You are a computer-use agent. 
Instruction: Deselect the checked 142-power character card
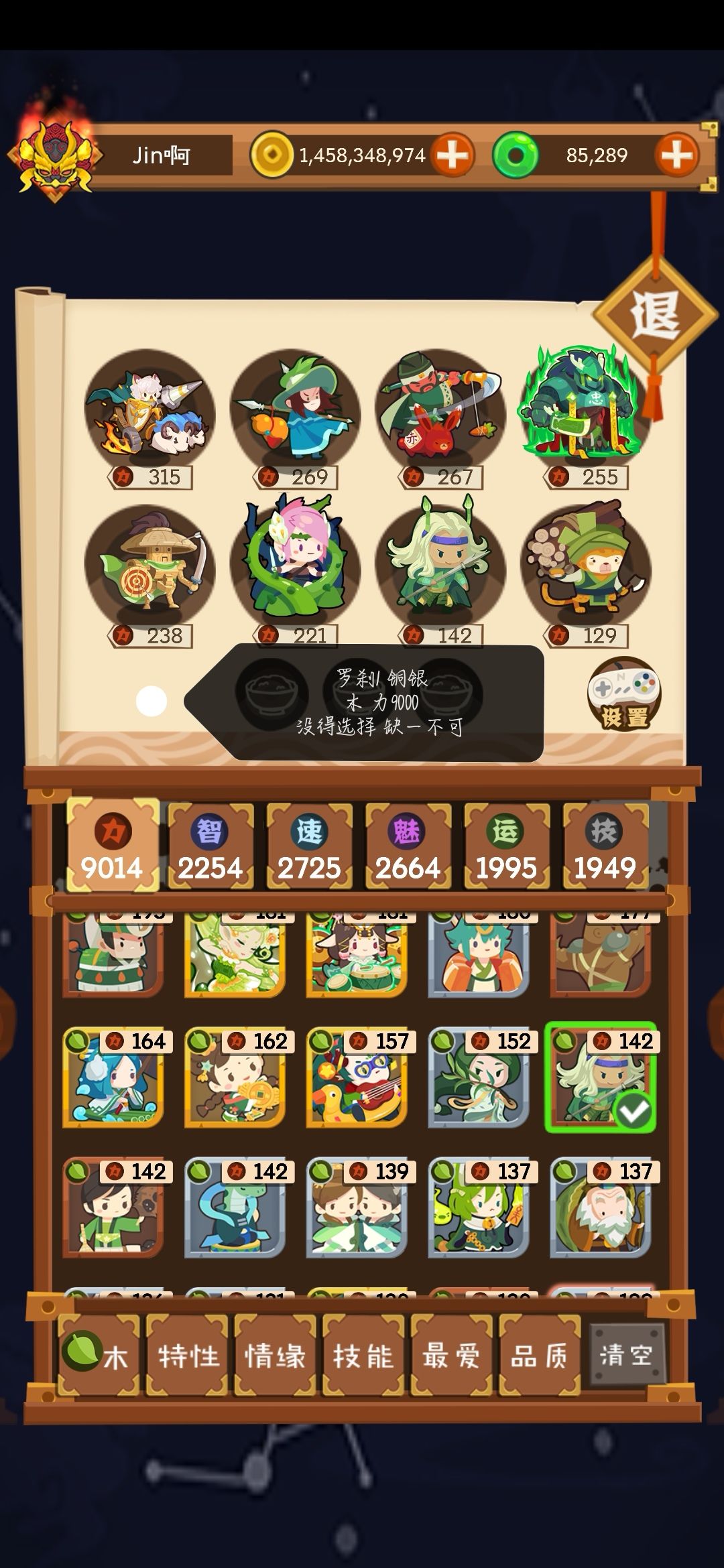coord(601,1075)
